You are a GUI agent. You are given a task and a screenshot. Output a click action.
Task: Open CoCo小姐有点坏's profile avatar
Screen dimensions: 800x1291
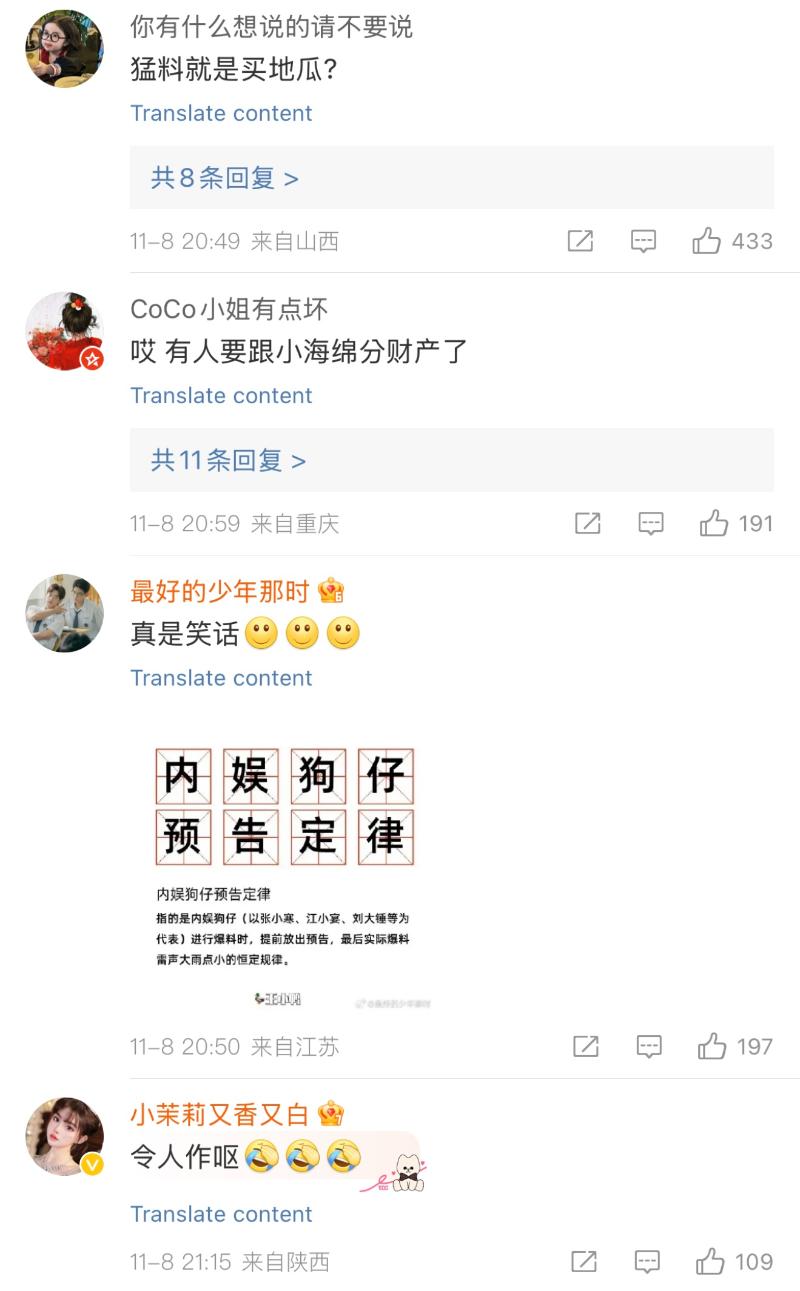(64, 331)
